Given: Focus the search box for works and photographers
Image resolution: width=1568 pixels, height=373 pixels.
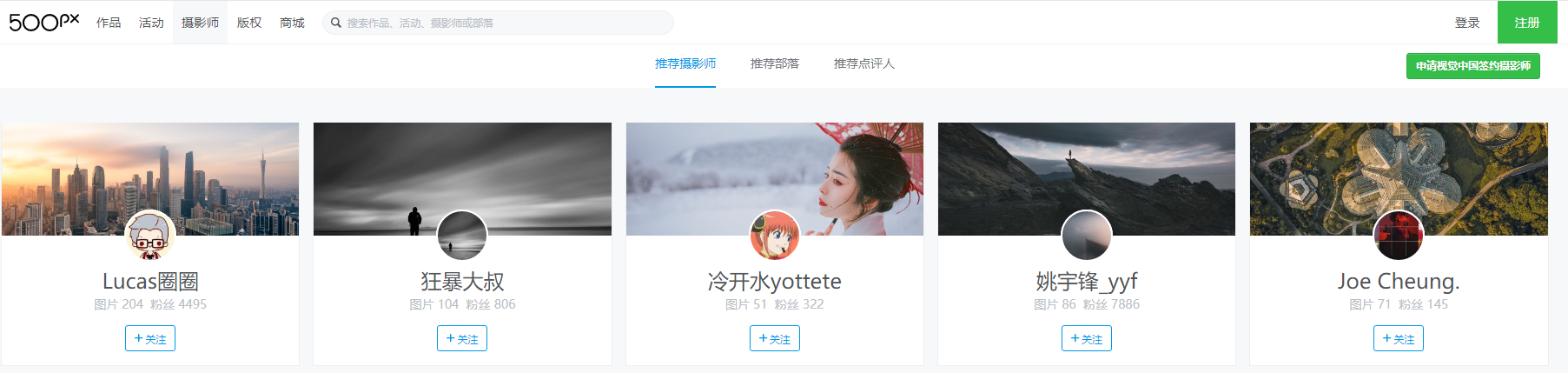Looking at the screenshot, I should click(x=504, y=23).
